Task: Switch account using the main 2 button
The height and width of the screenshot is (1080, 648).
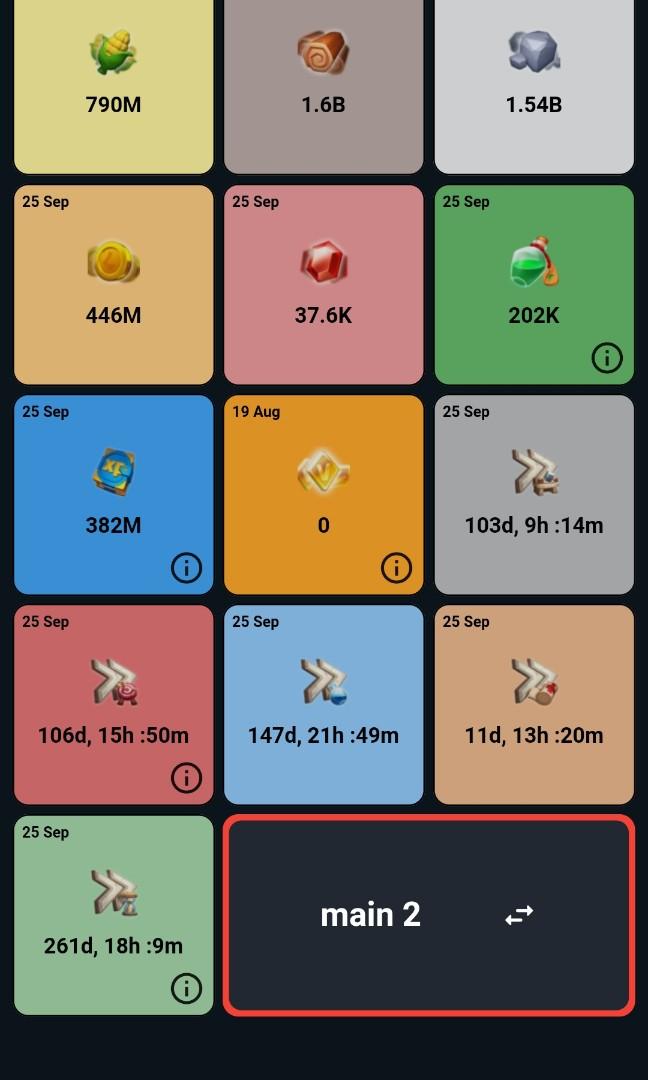Action: 429,915
